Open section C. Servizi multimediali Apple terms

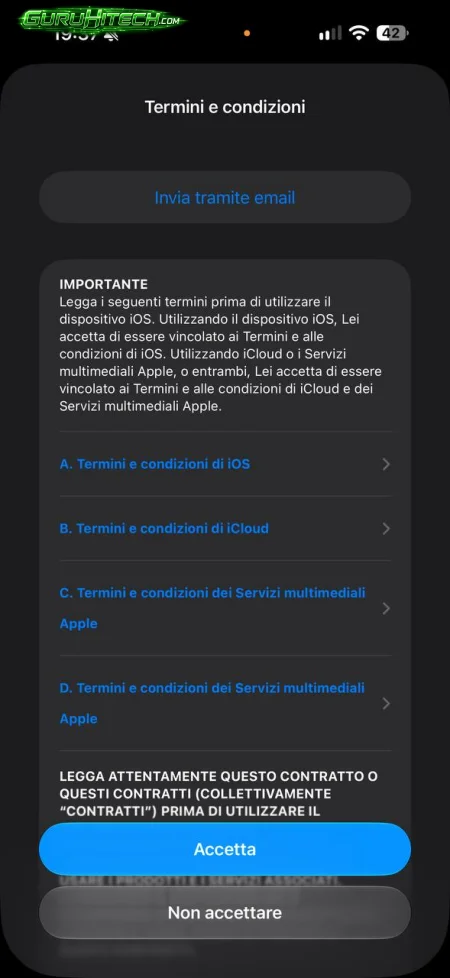225,608
